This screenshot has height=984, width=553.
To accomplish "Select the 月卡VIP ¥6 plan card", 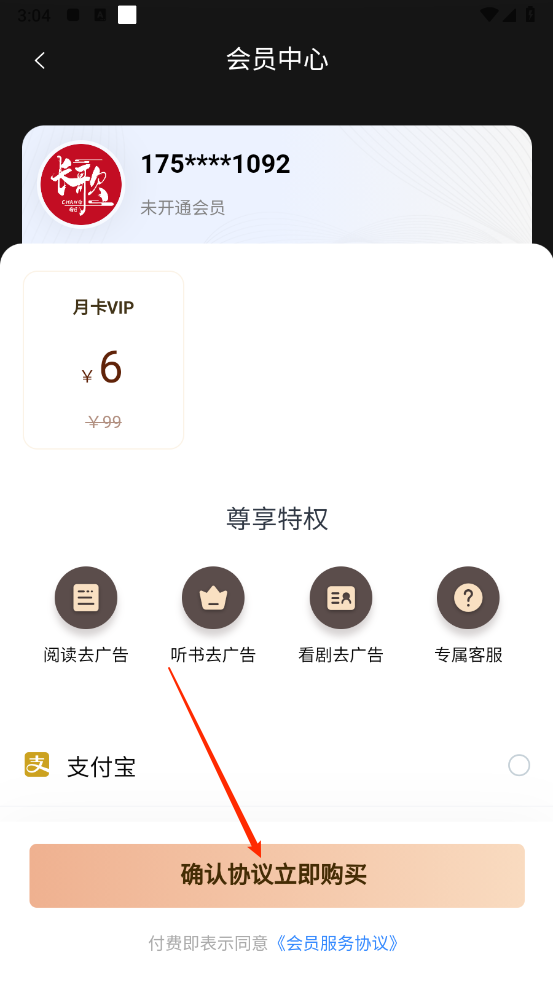I will [104, 360].
